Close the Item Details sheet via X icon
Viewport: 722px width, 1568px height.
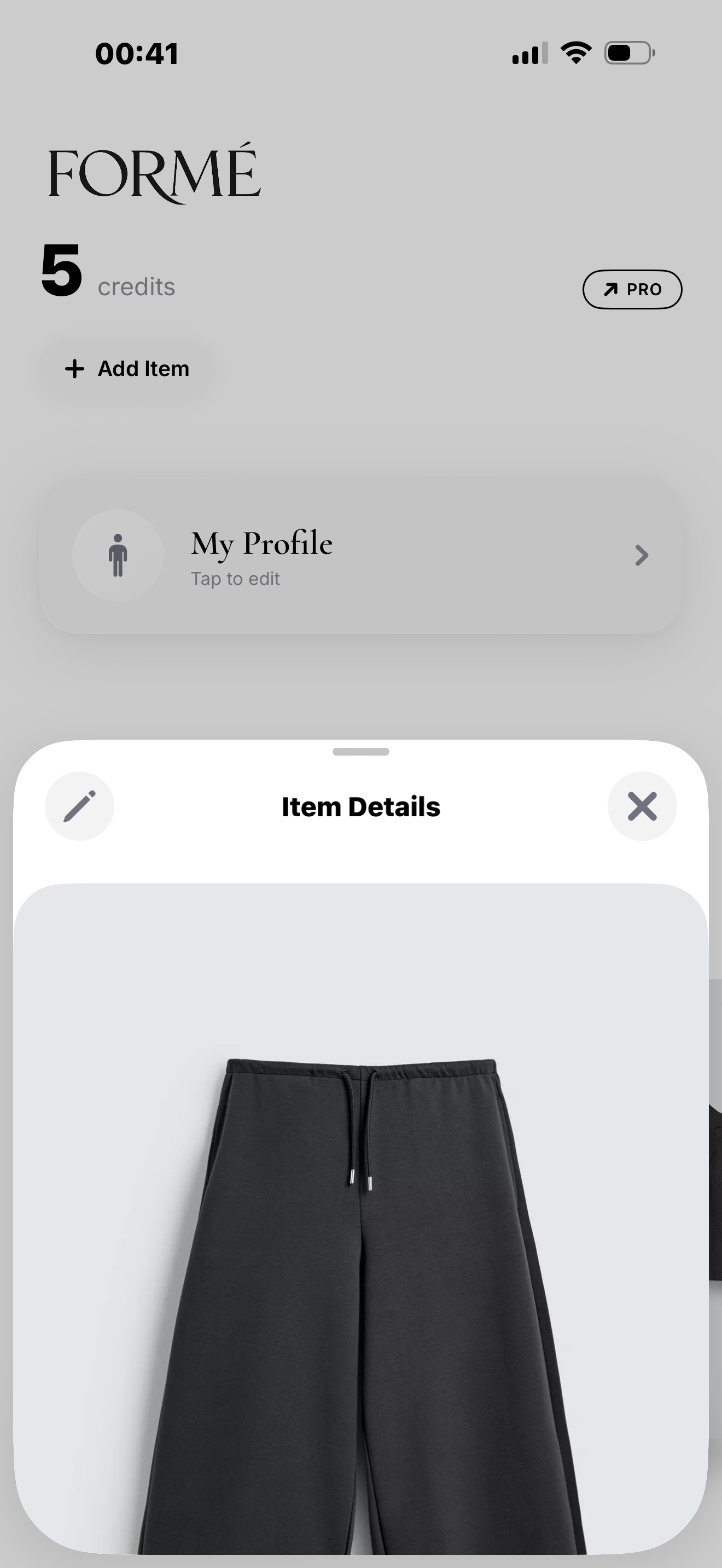pos(642,806)
